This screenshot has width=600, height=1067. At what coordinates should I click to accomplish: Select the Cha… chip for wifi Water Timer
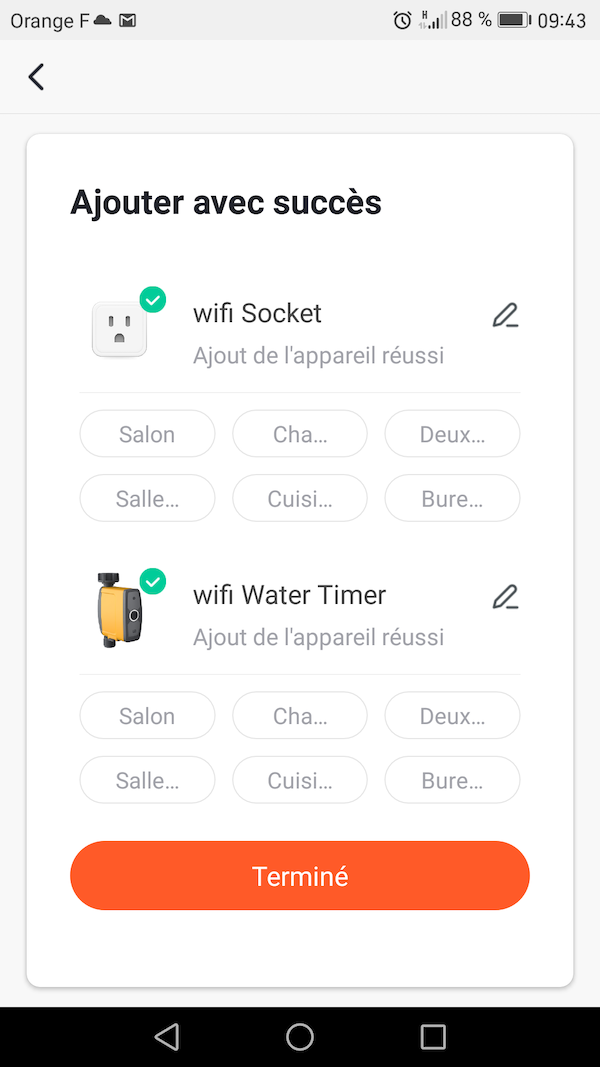[x=300, y=716]
